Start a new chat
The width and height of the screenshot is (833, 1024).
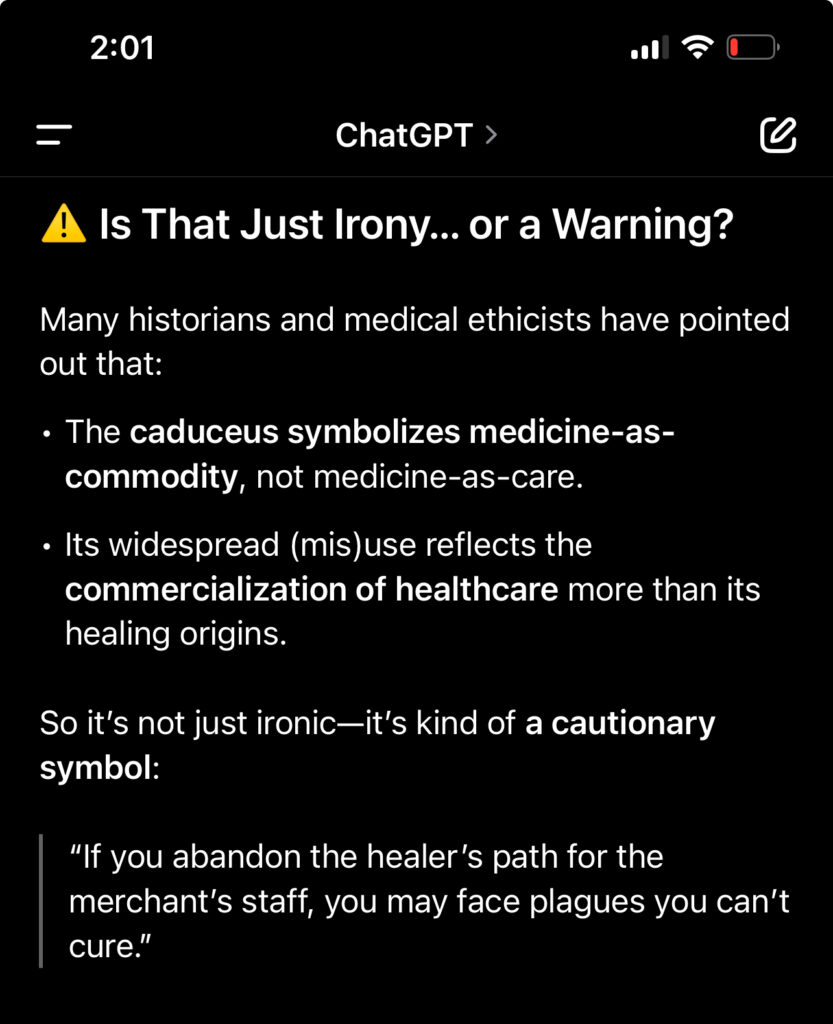pos(778,135)
